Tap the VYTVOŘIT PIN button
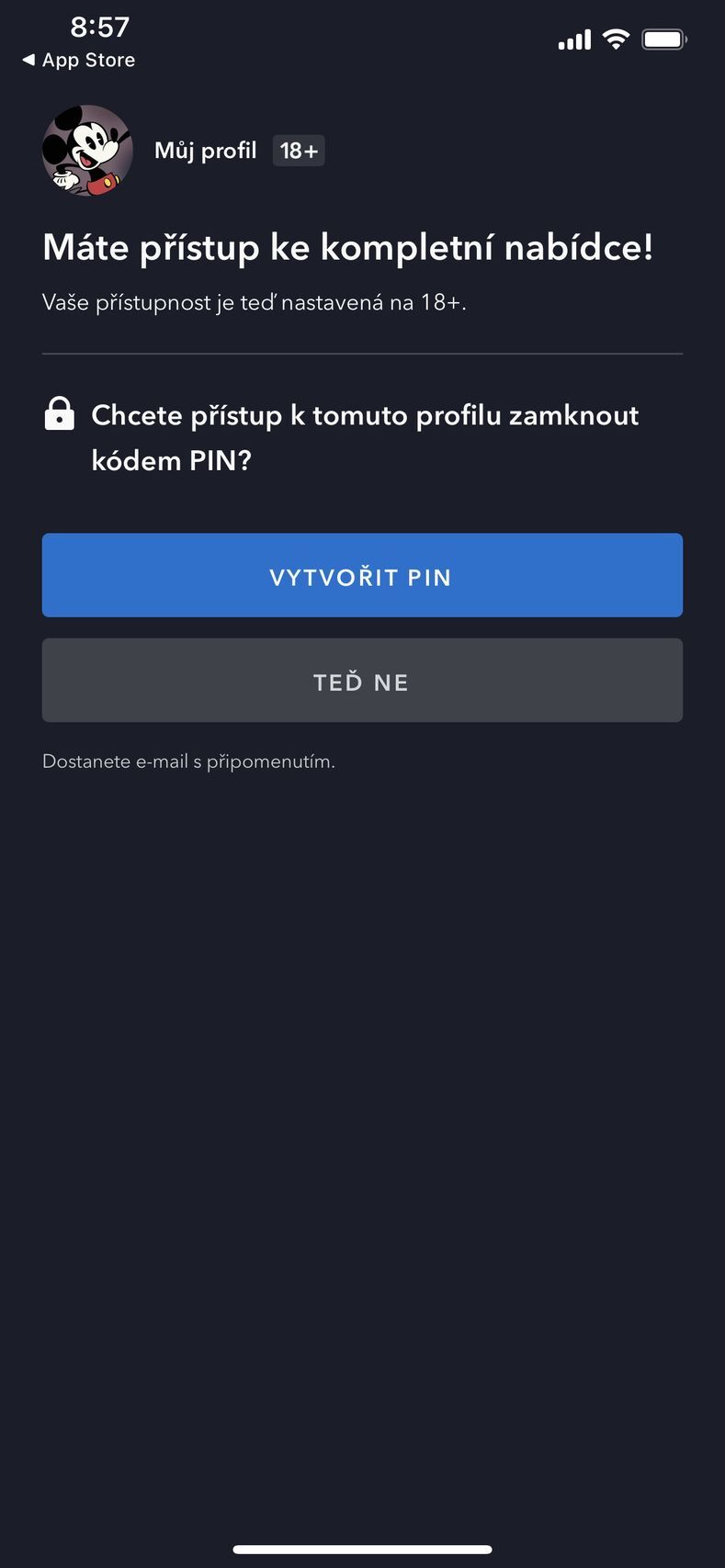The width and height of the screenshot is (725, 1568). coord(362,576)
